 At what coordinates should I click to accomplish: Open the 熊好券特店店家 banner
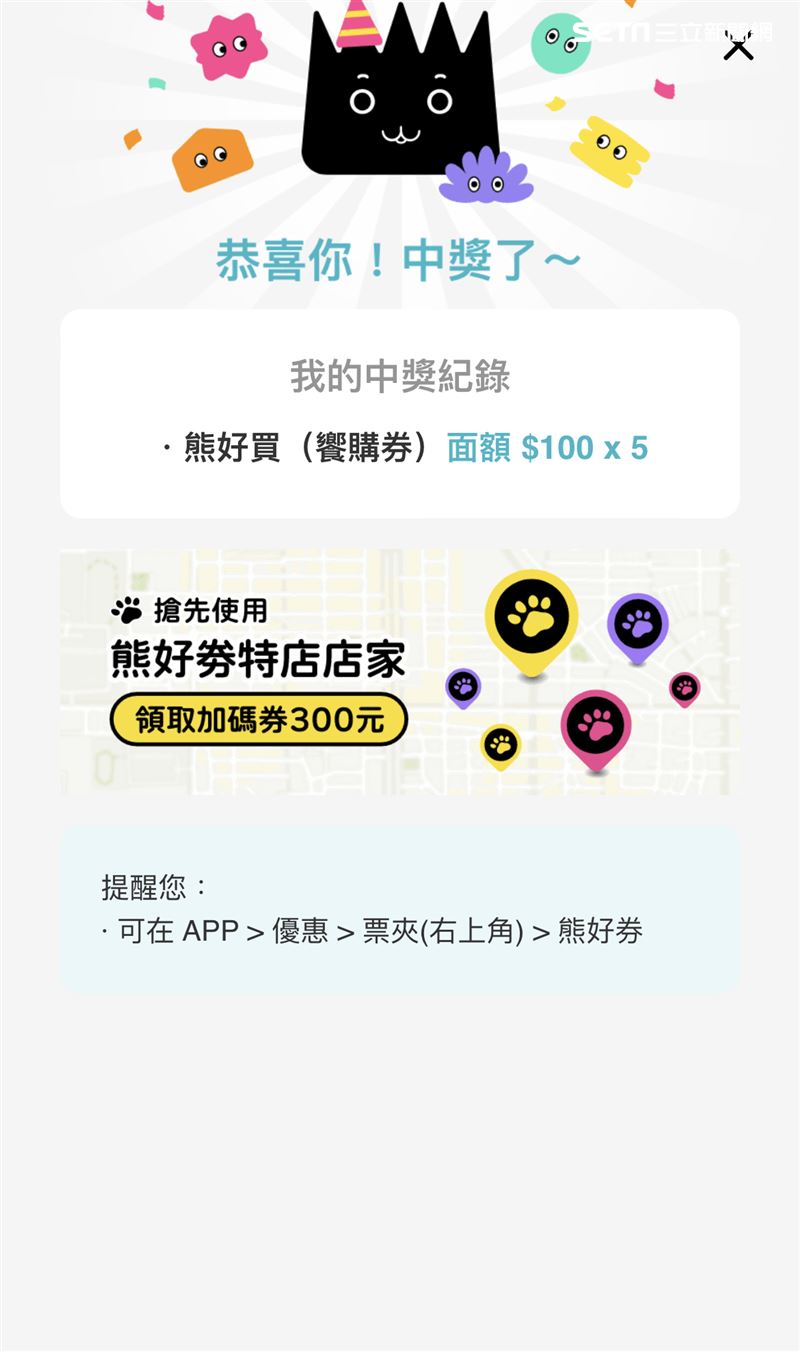400,671
